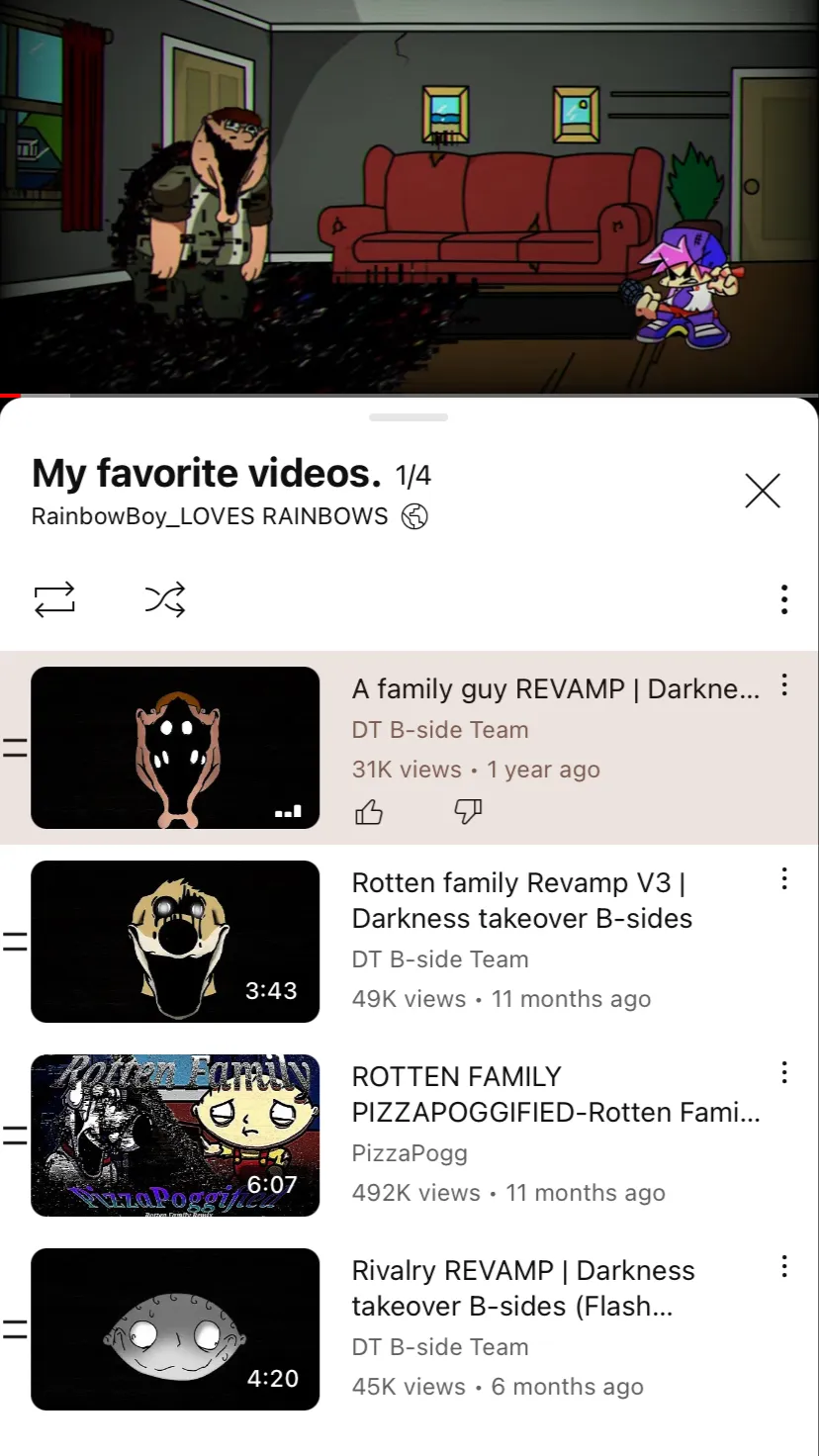Screen dimensions: 819x1456
Task: Open options for Rotten family Revamp V3
Action: [783, 878]
